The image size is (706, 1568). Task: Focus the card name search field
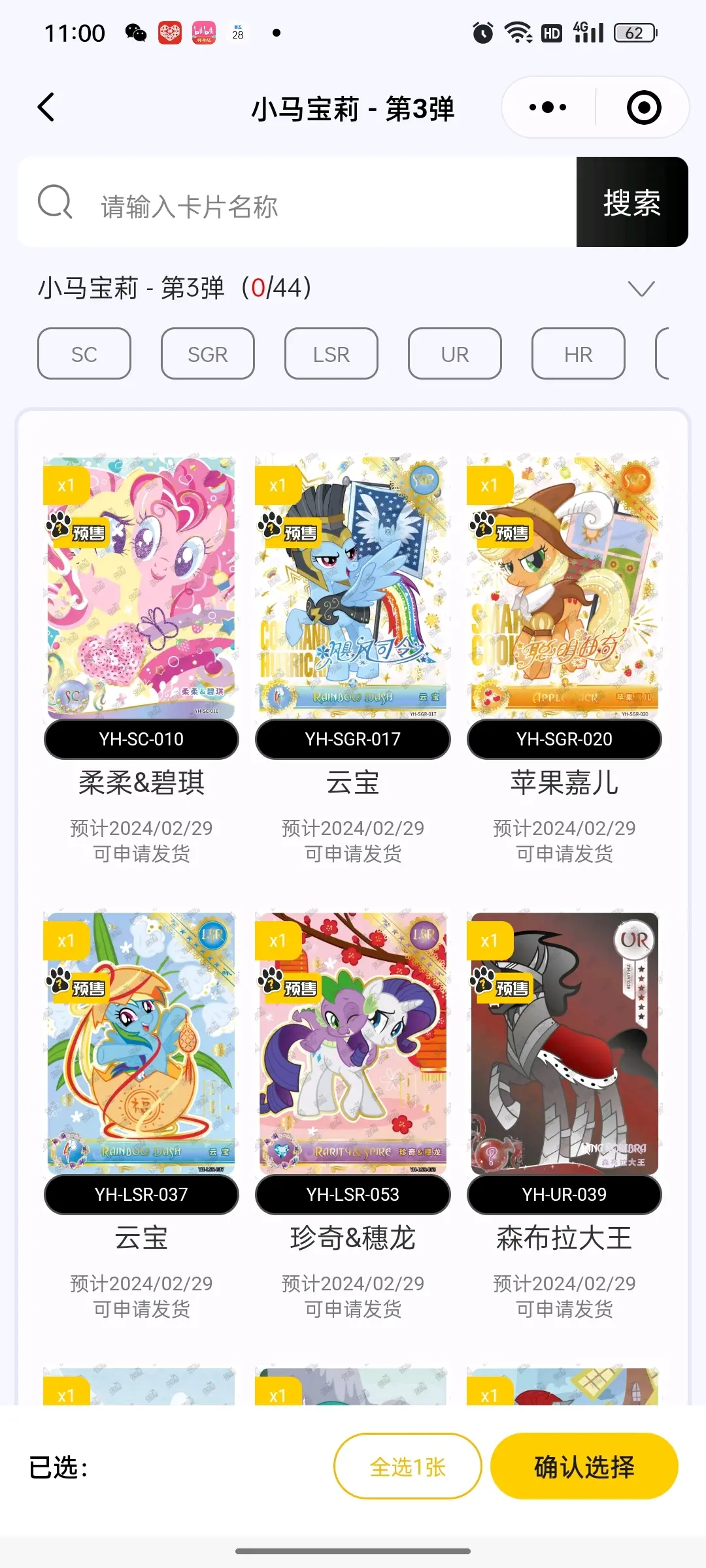327,206
